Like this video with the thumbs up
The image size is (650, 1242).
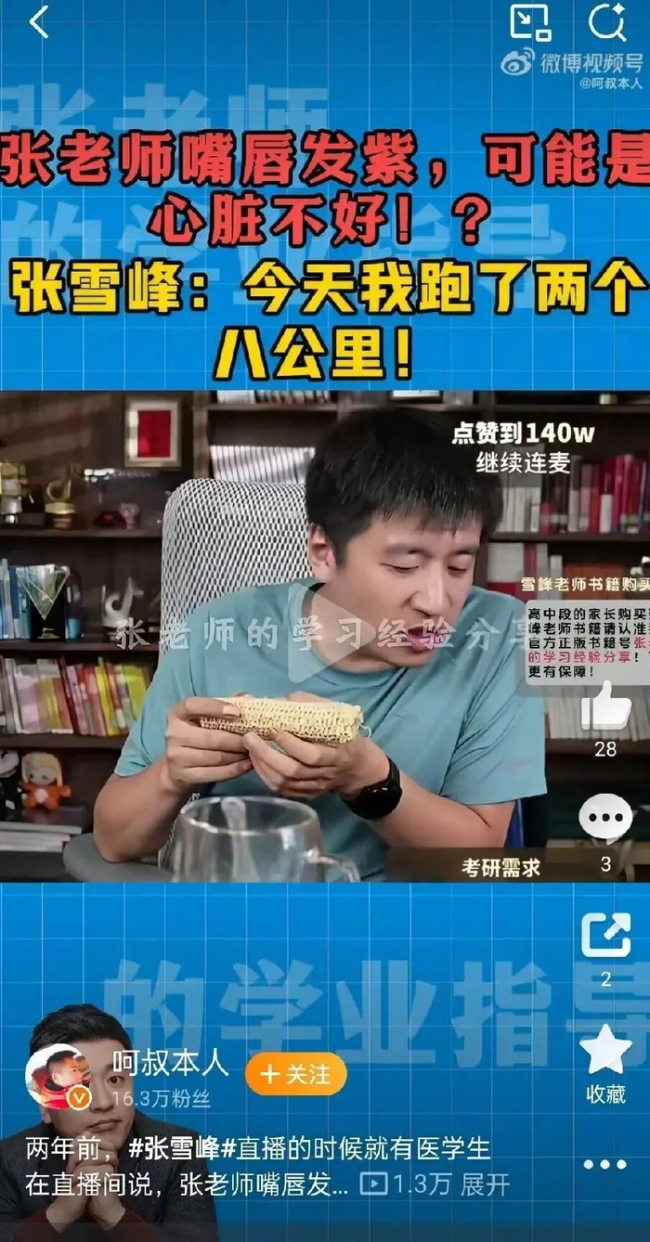tap(605, 708)
